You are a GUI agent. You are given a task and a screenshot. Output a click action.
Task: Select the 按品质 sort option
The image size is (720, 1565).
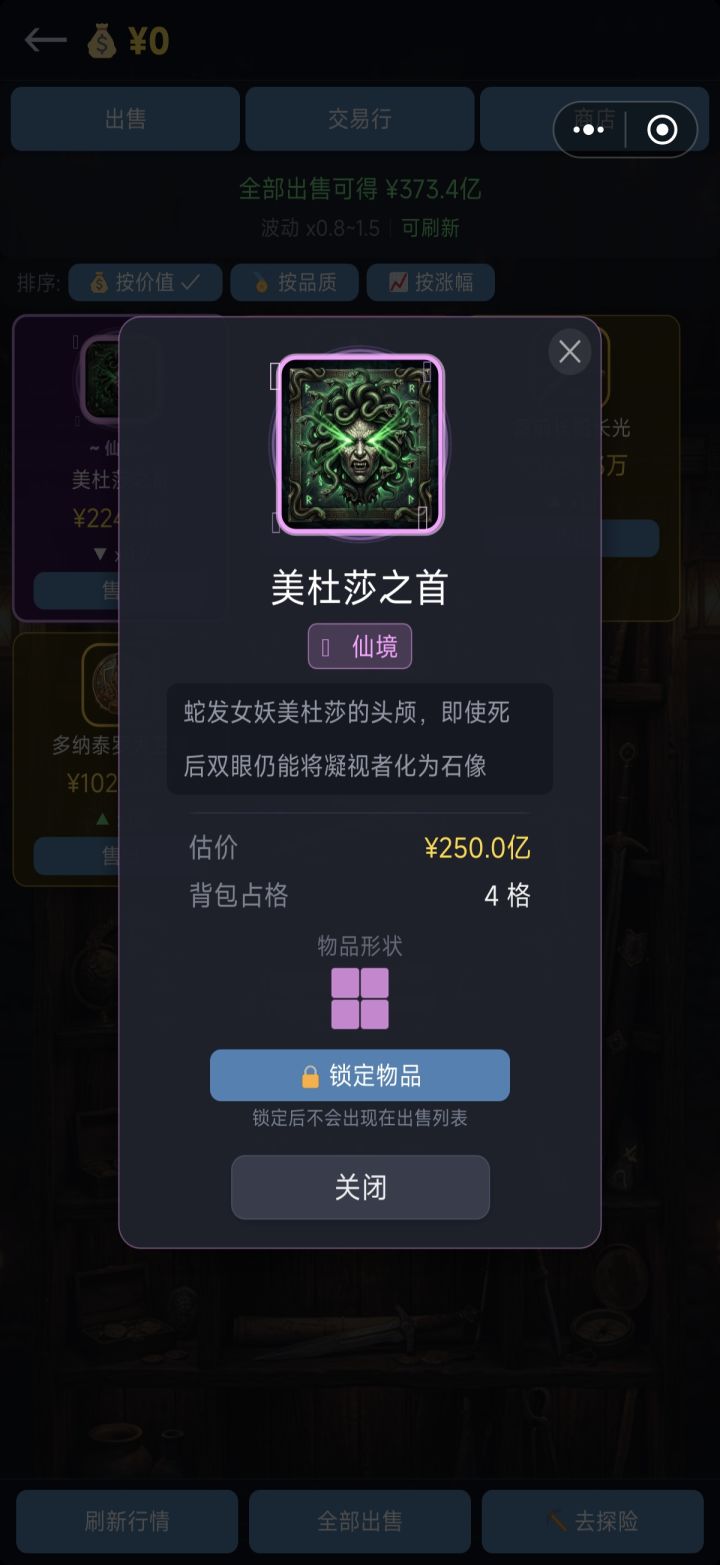[294, 282]
